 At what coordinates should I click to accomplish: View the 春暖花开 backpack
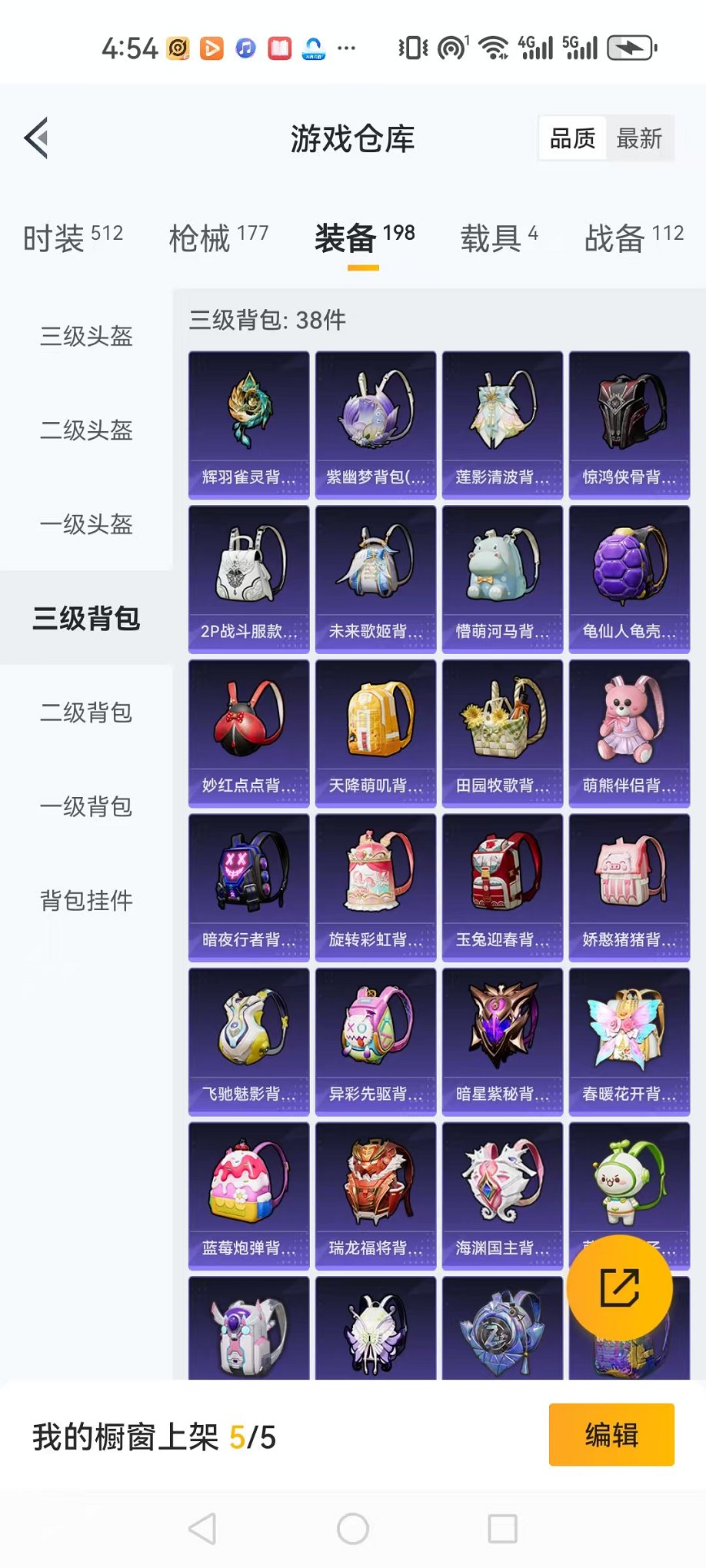coord(628,1041)
